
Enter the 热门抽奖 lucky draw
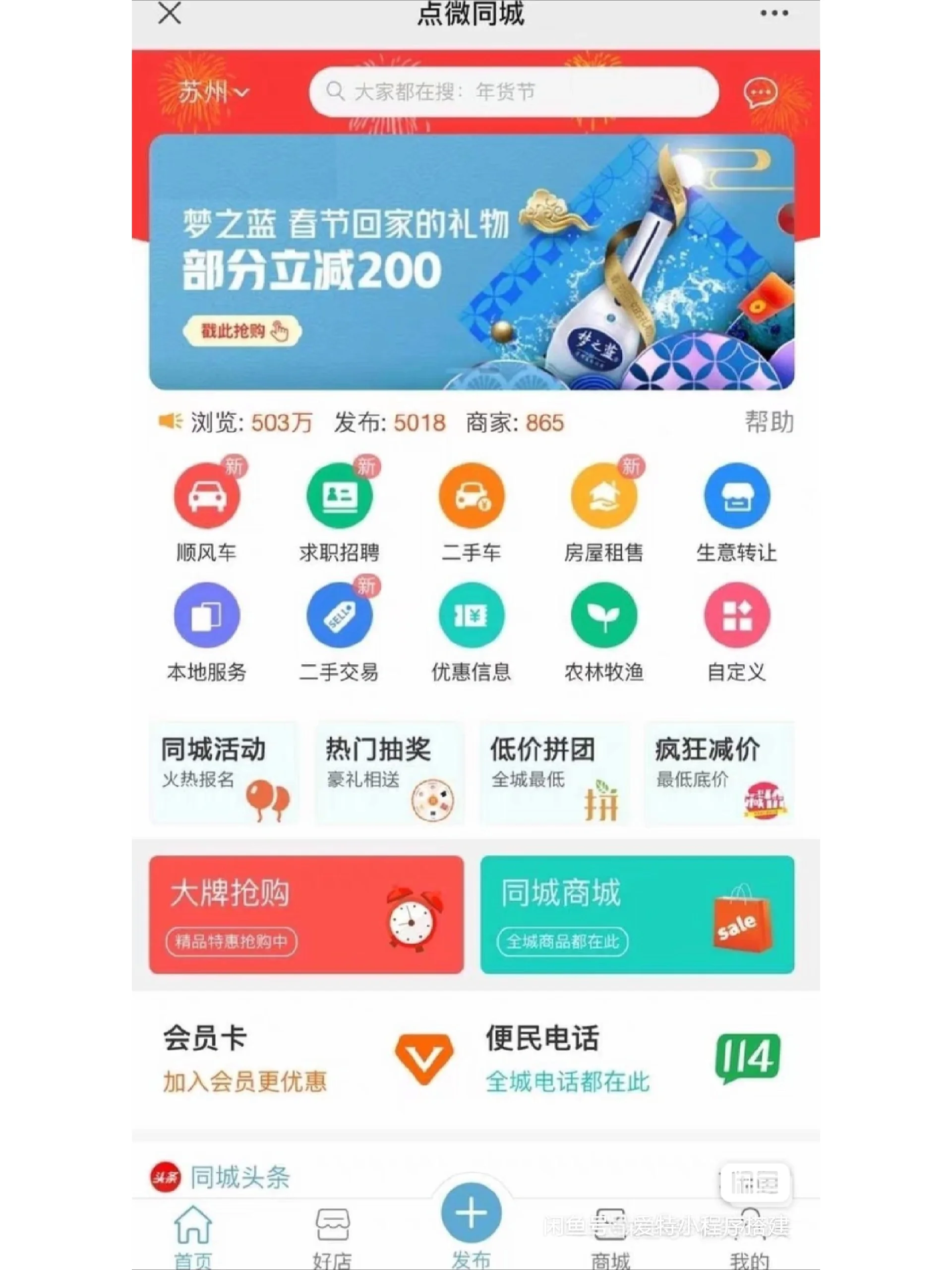[389, 773]
